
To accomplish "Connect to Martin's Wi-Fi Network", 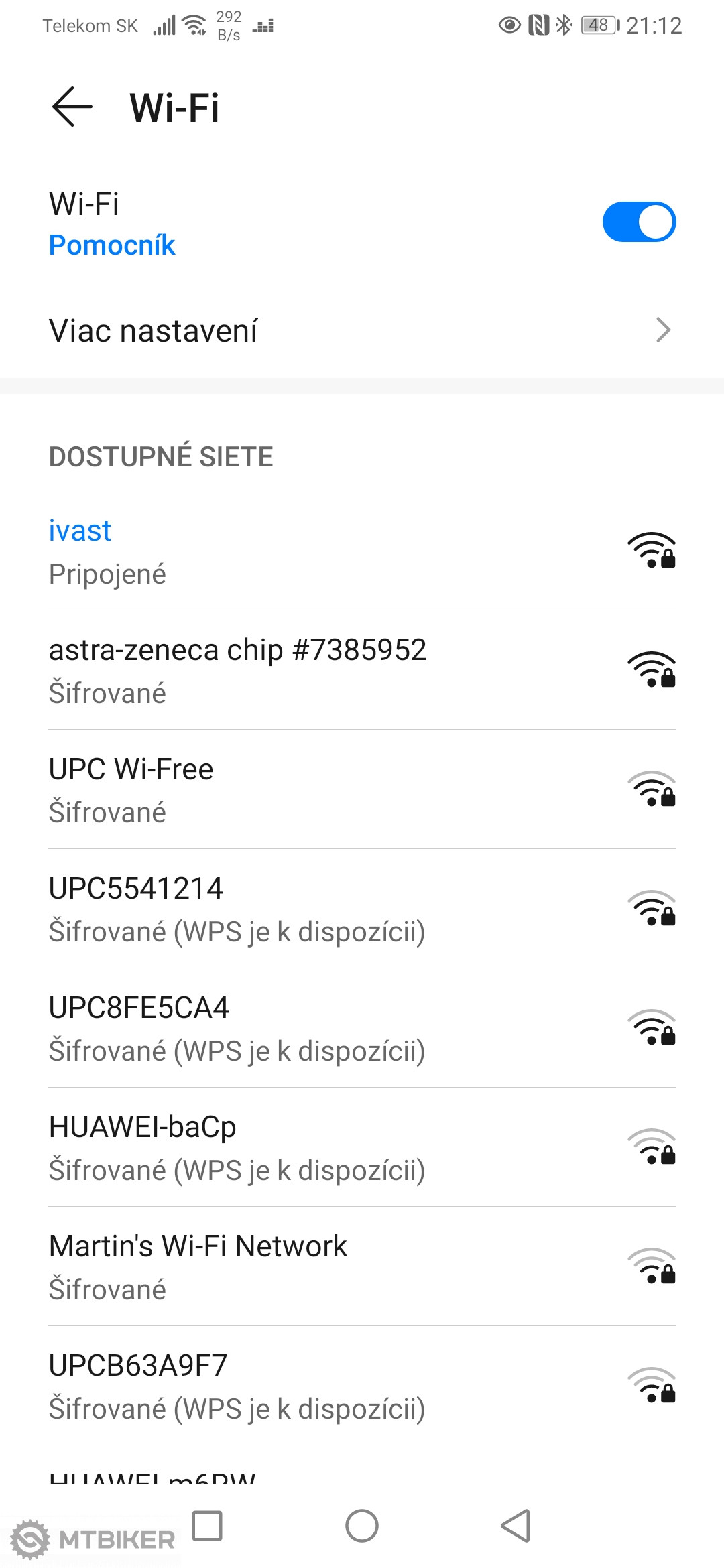I will click(362, 1266).
